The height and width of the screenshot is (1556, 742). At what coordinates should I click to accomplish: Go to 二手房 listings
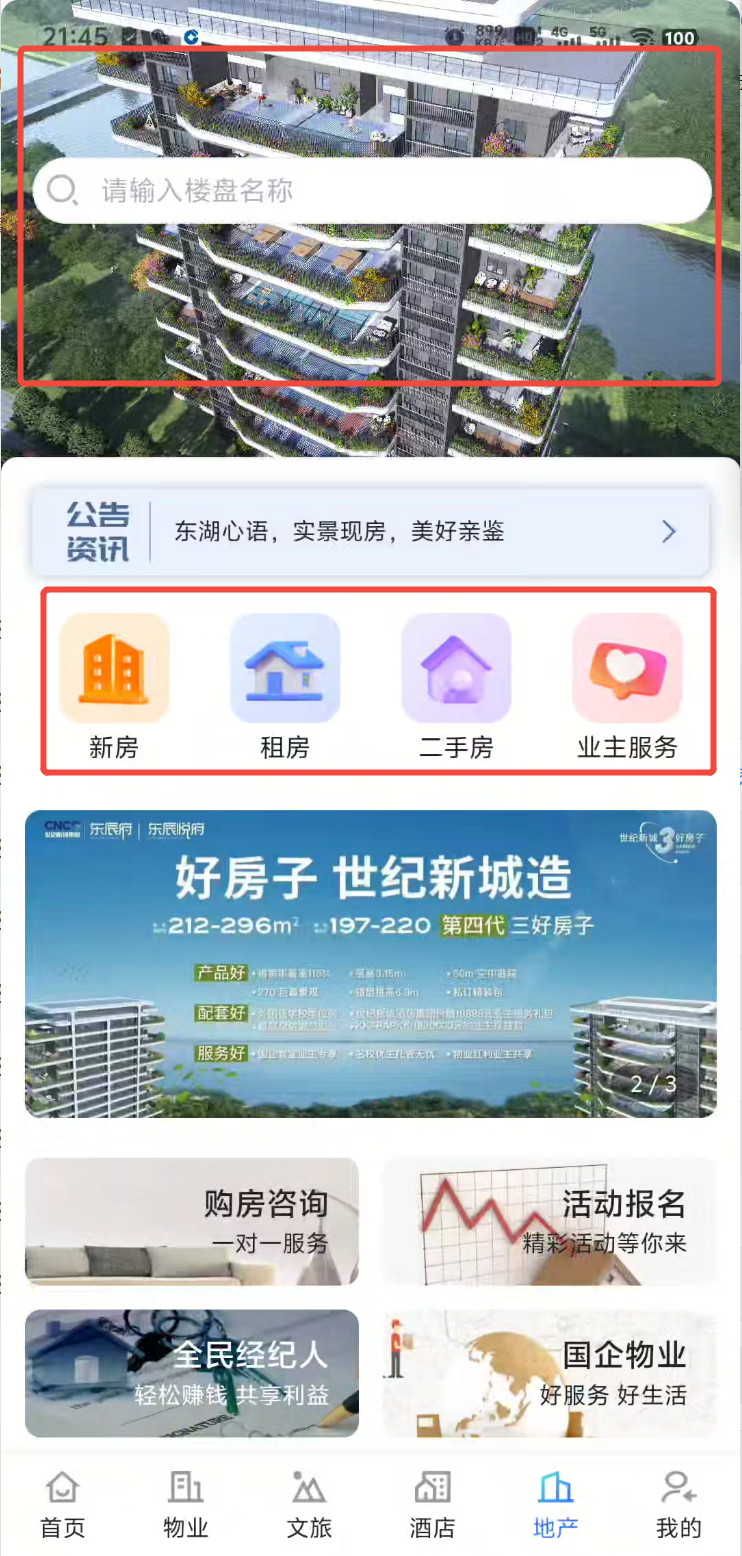[x=456, y=686]
